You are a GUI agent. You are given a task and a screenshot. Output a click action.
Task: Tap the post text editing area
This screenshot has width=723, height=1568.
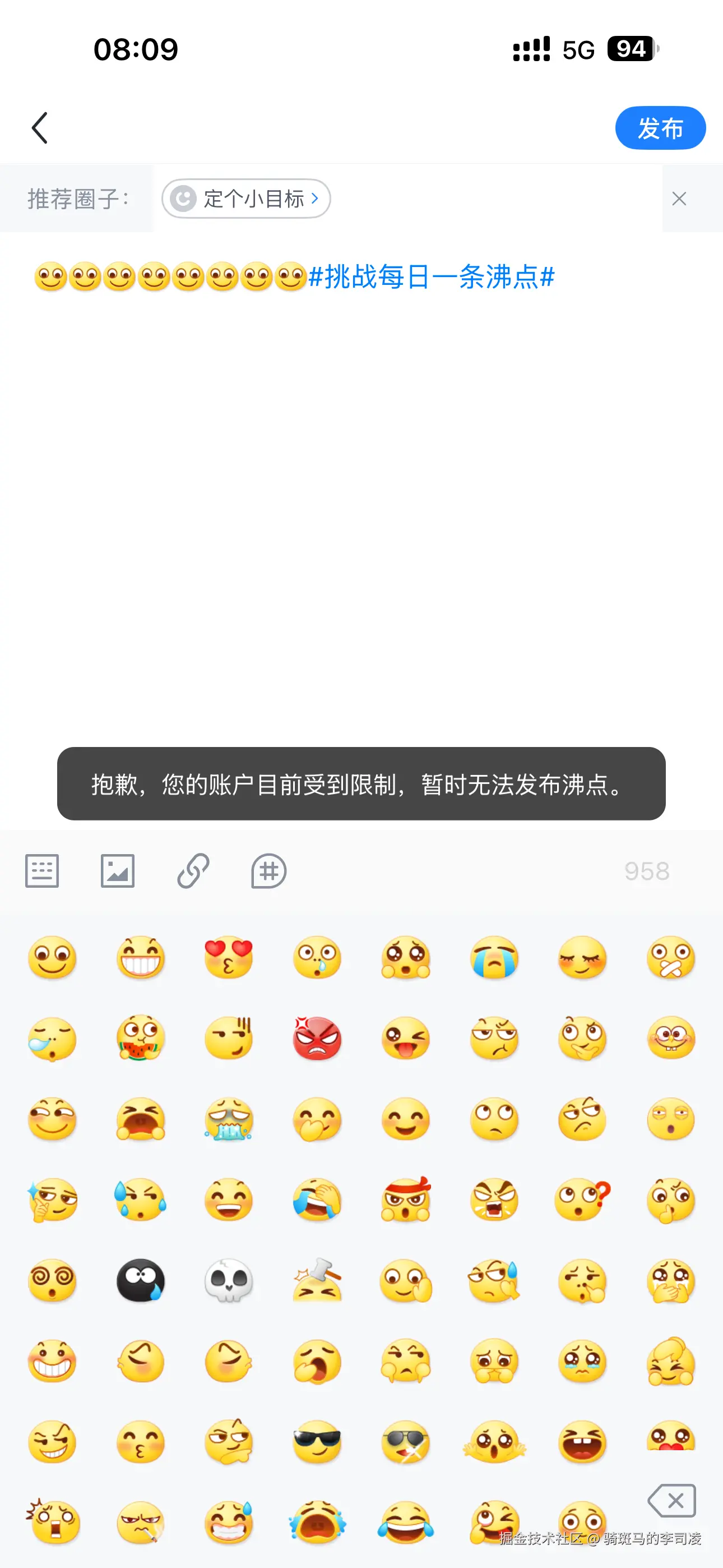pos(361,487)
